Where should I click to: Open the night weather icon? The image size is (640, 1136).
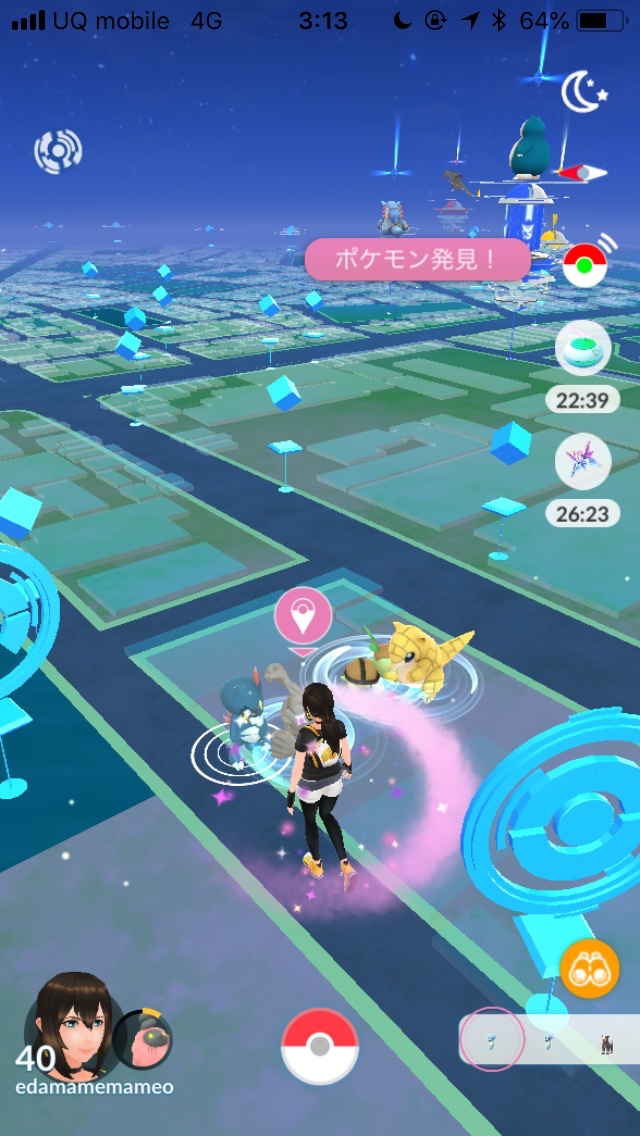point(584,92)
